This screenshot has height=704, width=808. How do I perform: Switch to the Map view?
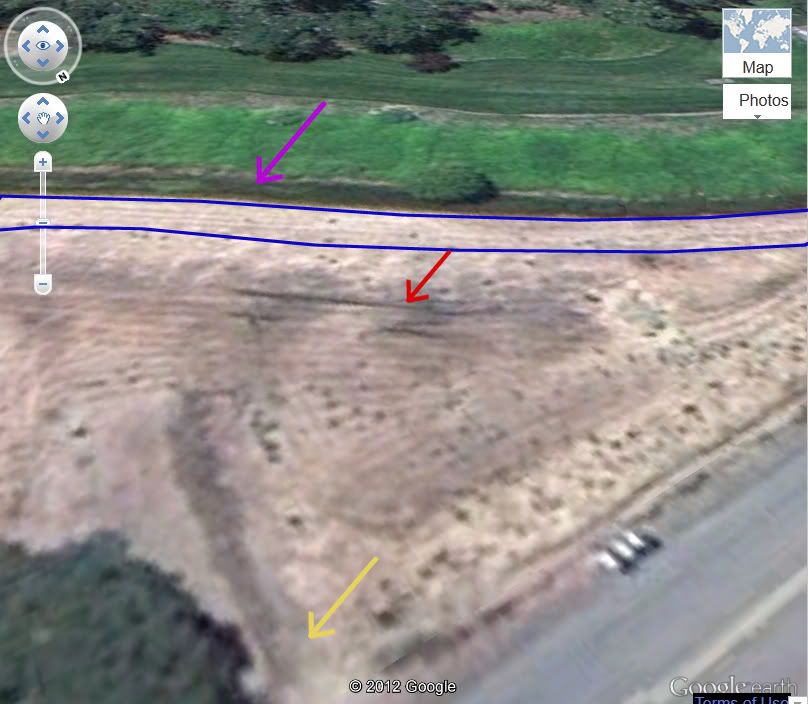click(x=757, y=67)
